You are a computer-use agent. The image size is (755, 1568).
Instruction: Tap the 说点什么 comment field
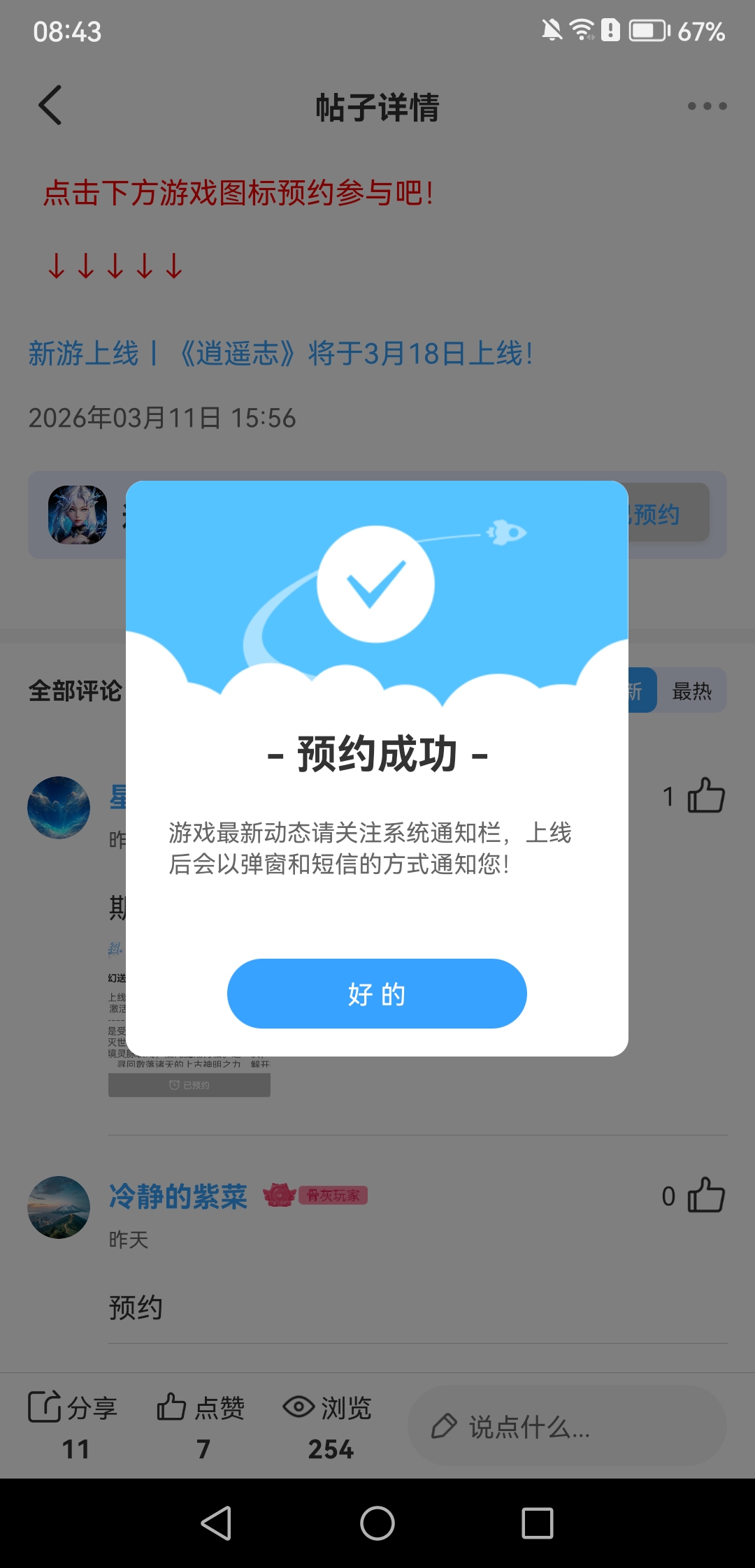coord(566,1426)
